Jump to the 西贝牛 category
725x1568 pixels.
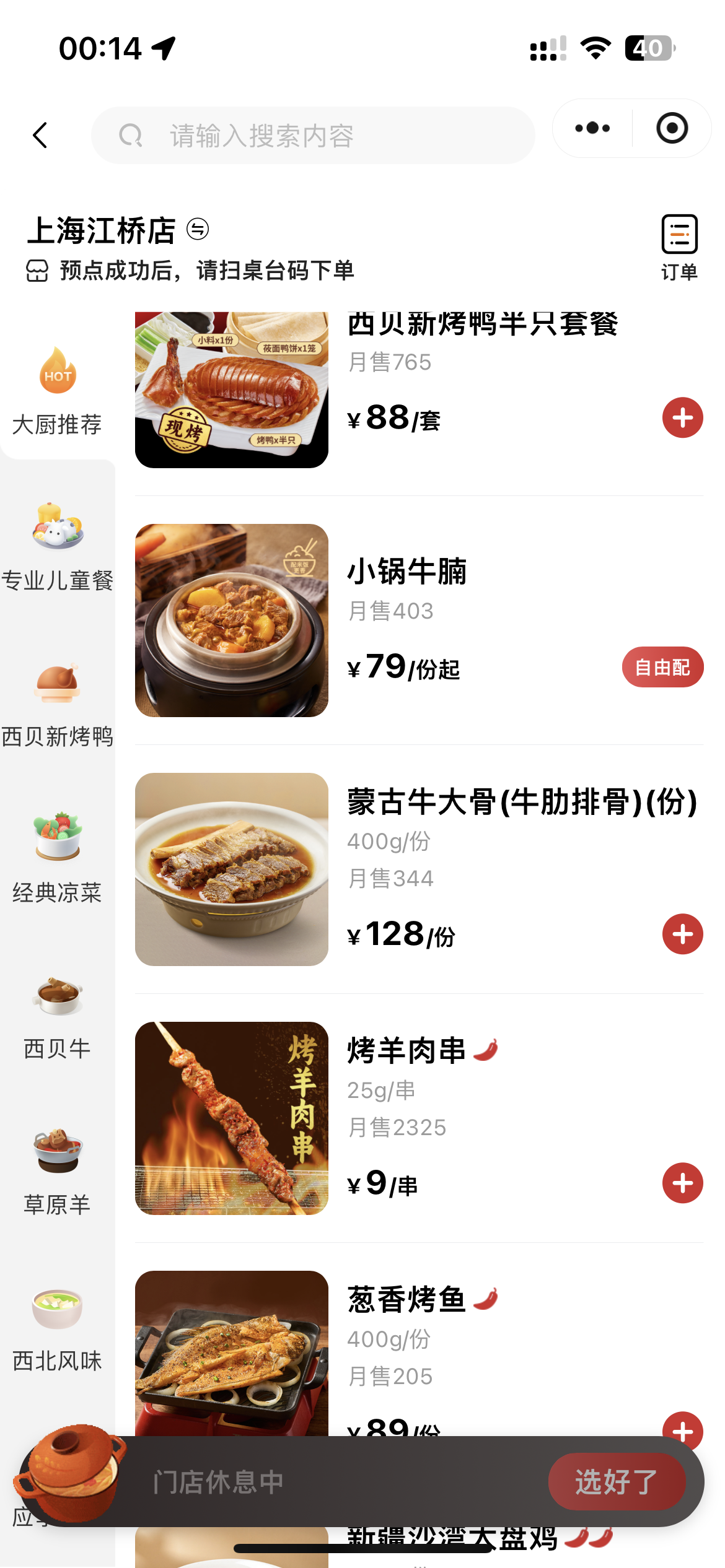(58, 1016)
